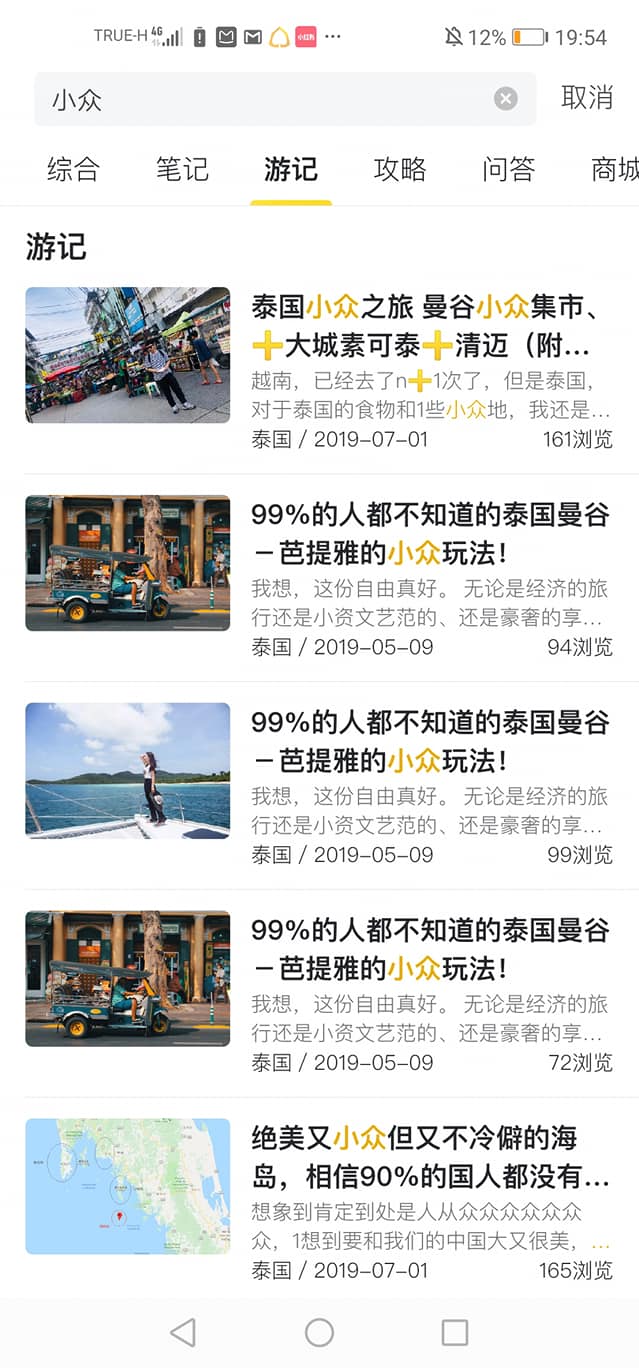639x1368 pixels.
Task: Switch to the 笔记 tab
Action: click(x=182, y=169)
